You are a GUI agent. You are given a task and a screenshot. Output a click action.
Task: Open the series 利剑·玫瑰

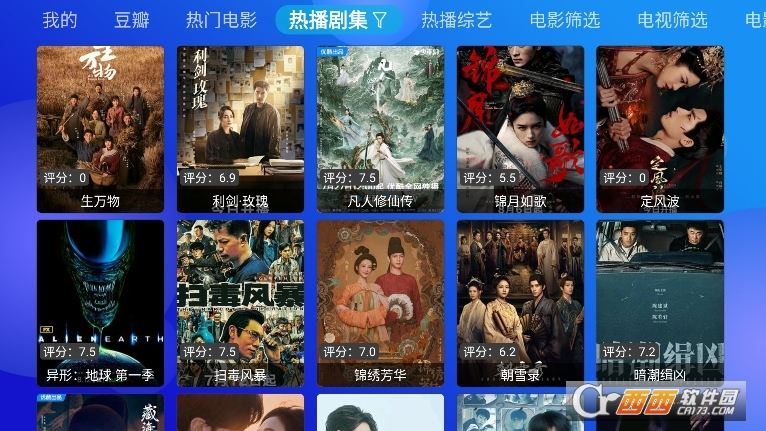(x=240, y=128)
